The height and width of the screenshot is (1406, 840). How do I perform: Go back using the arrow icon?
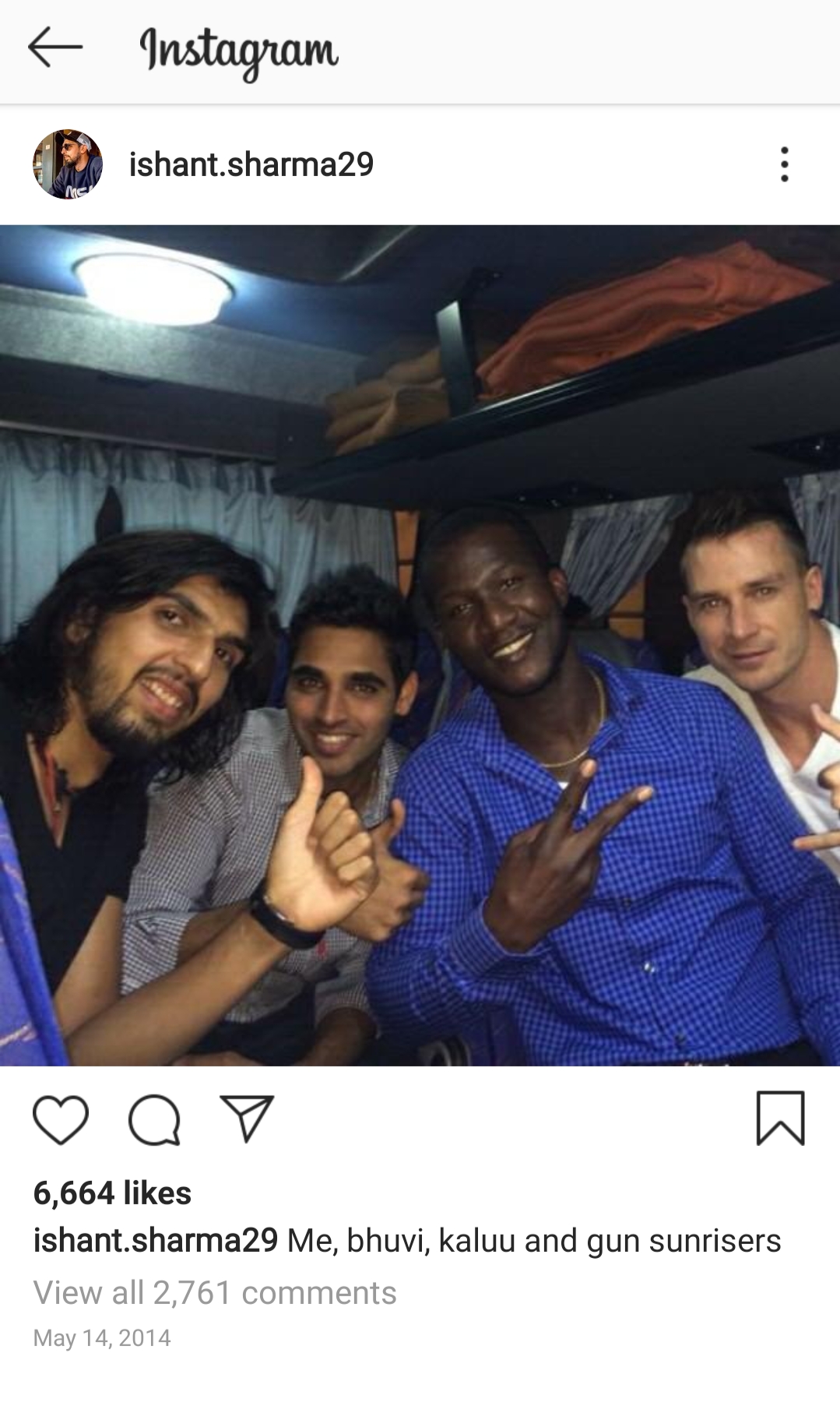[54, 48]
